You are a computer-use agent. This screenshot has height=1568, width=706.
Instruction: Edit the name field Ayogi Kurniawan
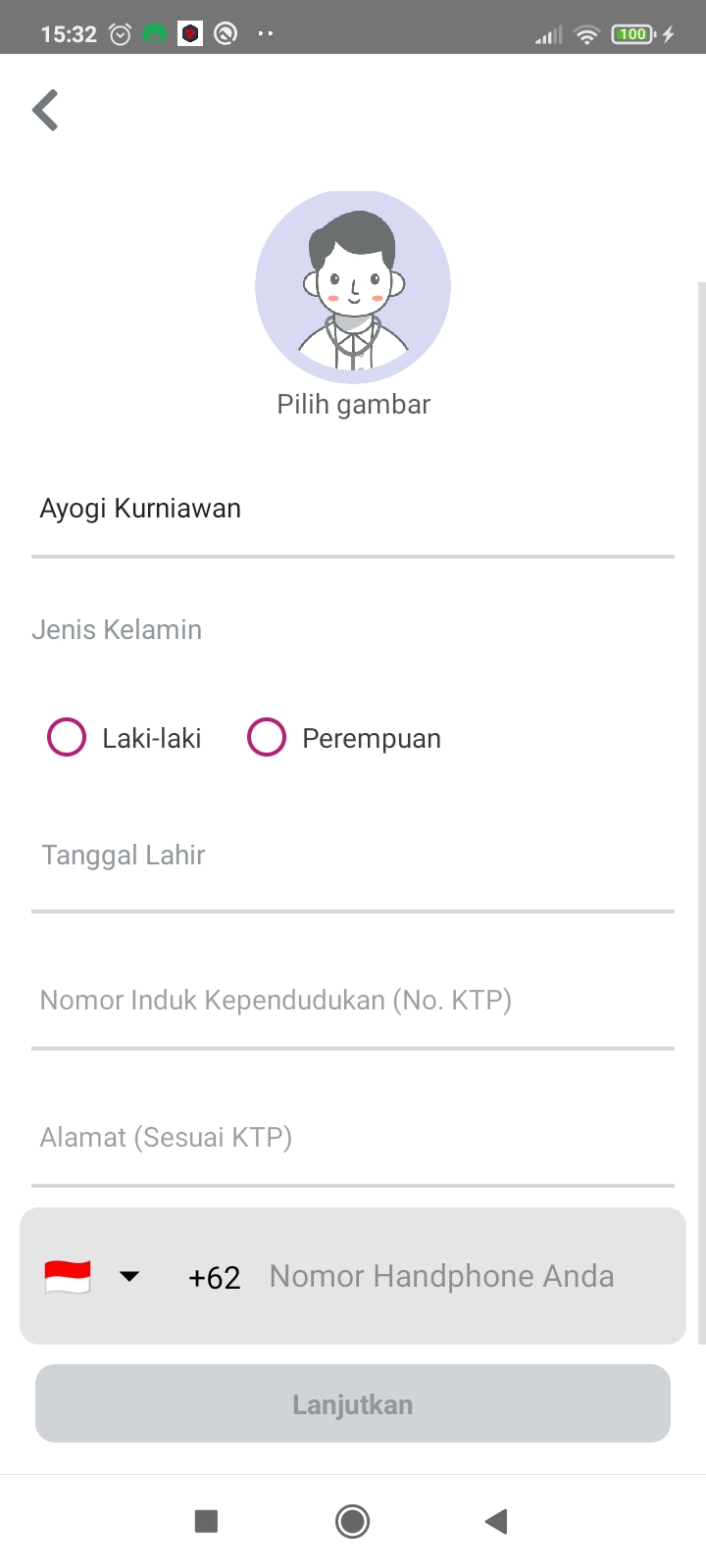point(353,510)
